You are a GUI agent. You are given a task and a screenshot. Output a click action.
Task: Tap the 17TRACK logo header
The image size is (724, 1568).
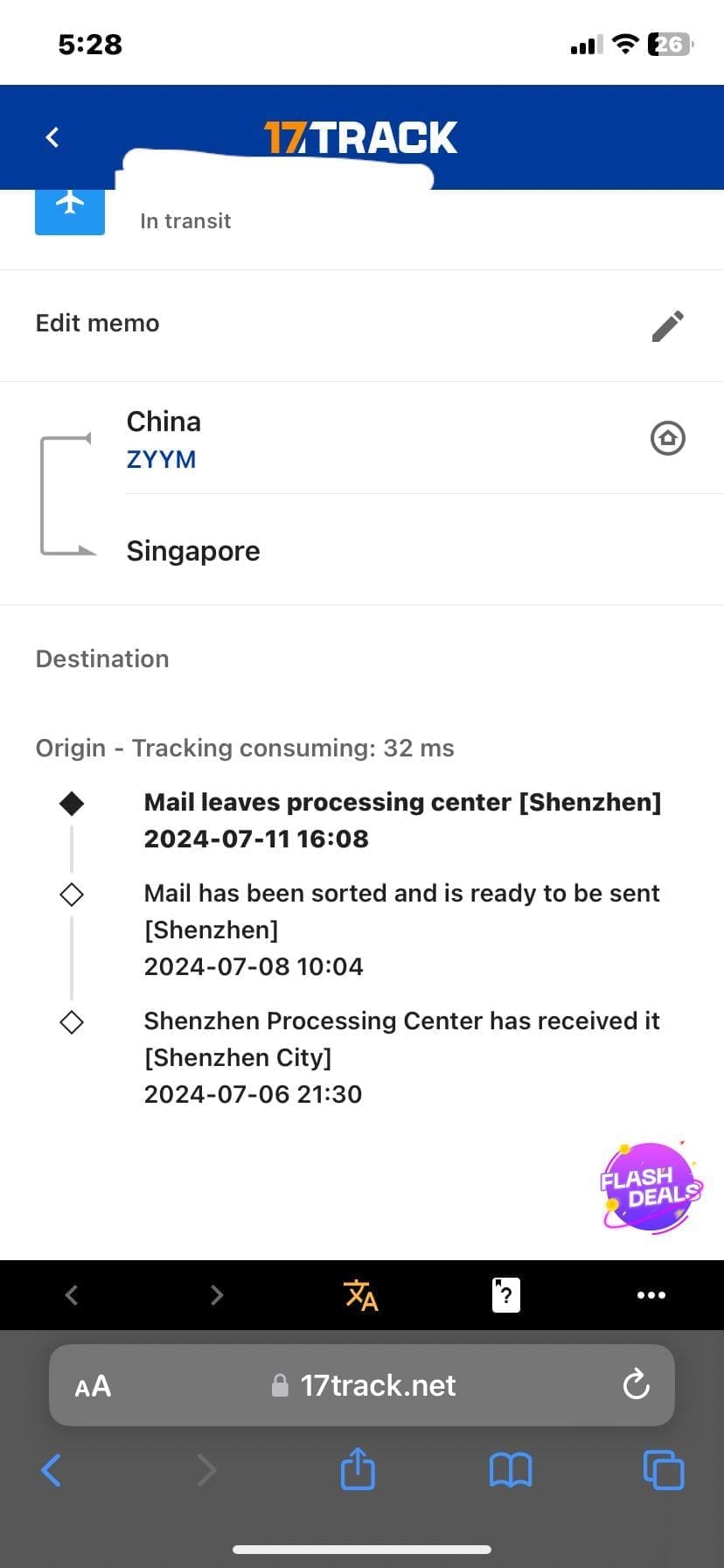[x=361, y=136]
